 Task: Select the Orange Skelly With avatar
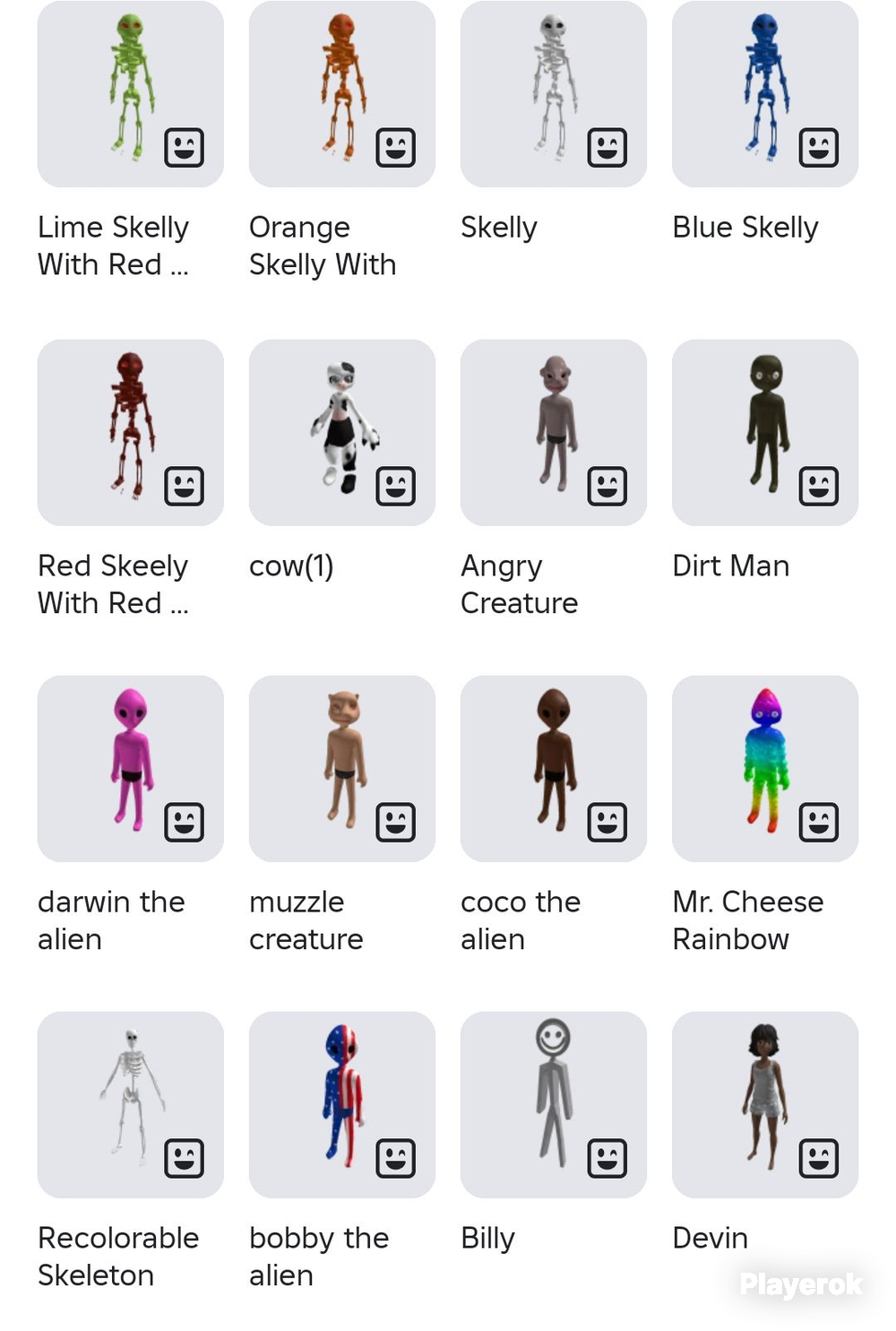(342, 94)
